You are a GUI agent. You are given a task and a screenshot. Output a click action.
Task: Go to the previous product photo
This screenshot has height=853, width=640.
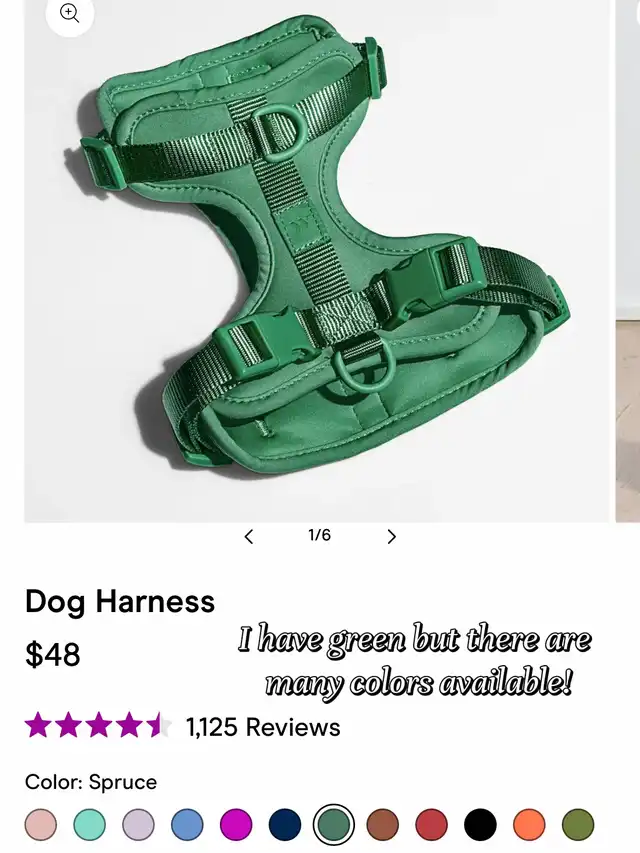coord(249,537)
